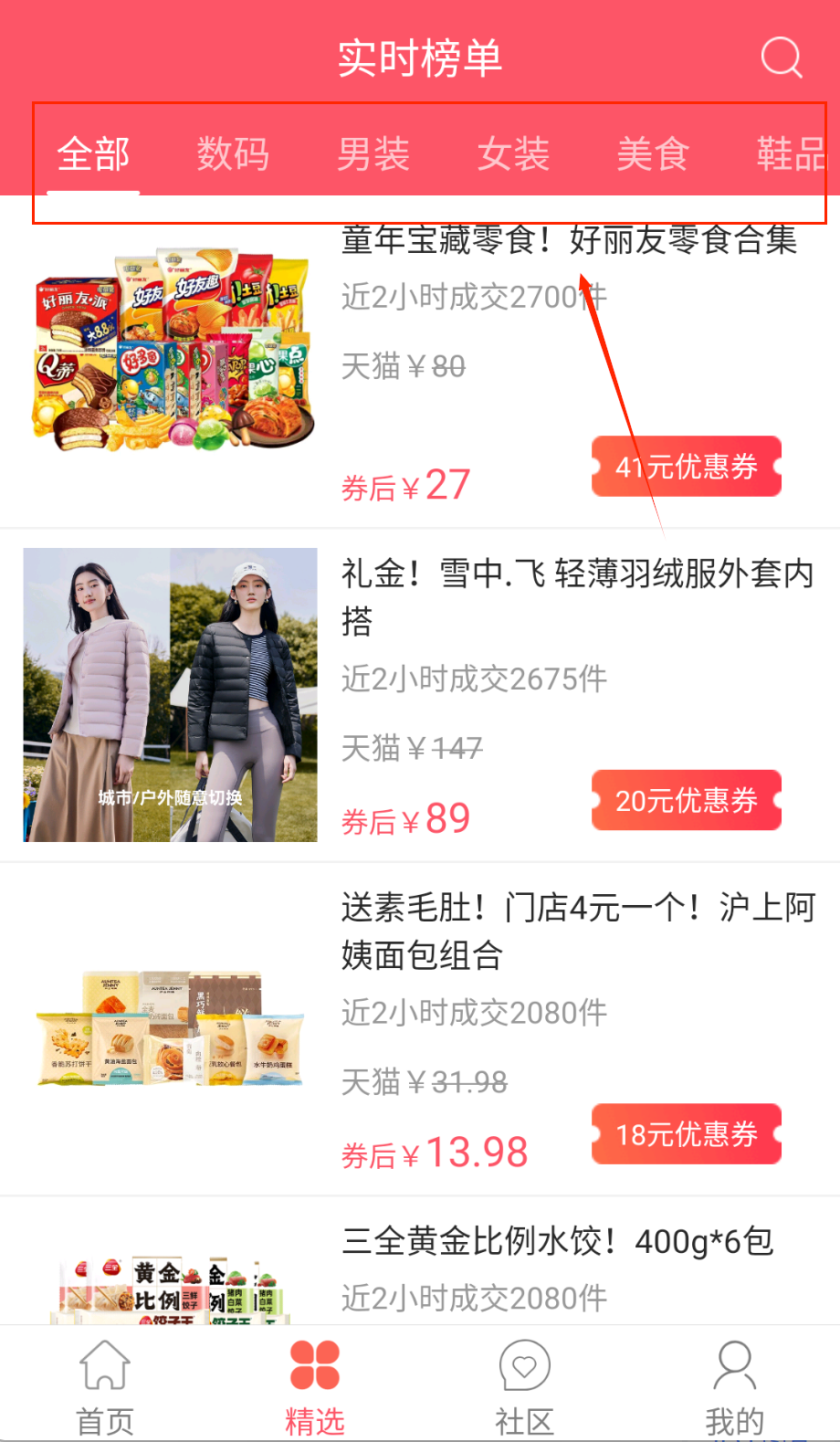Image resolution: width=840 pixels, height=1442 pixels.
Task: Switch to the 美食 tab
Action: [x=653, y=153]
